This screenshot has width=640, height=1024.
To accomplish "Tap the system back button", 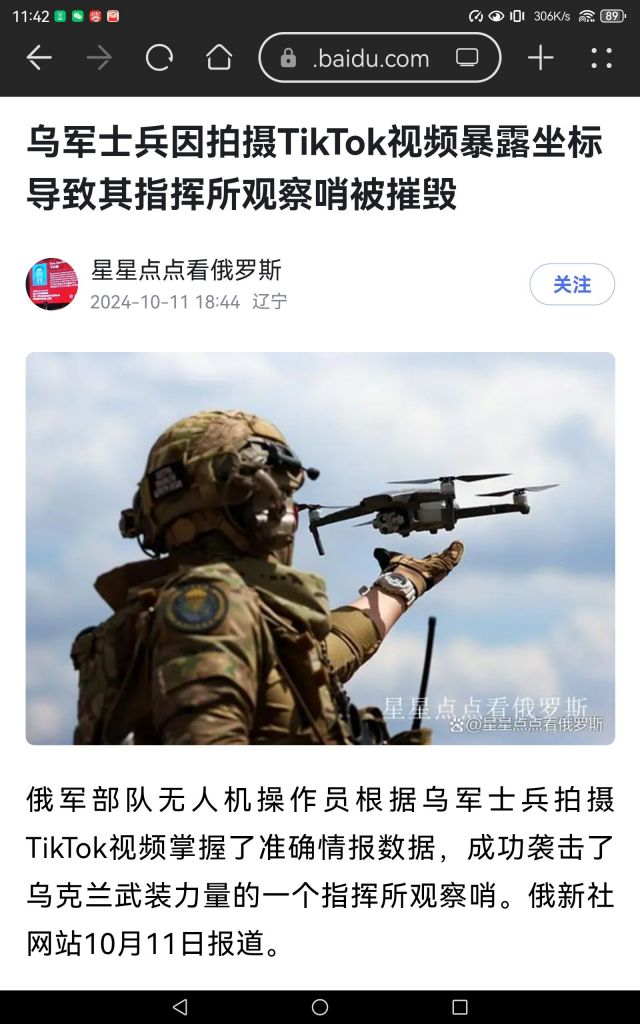I will coord(180,1006).
